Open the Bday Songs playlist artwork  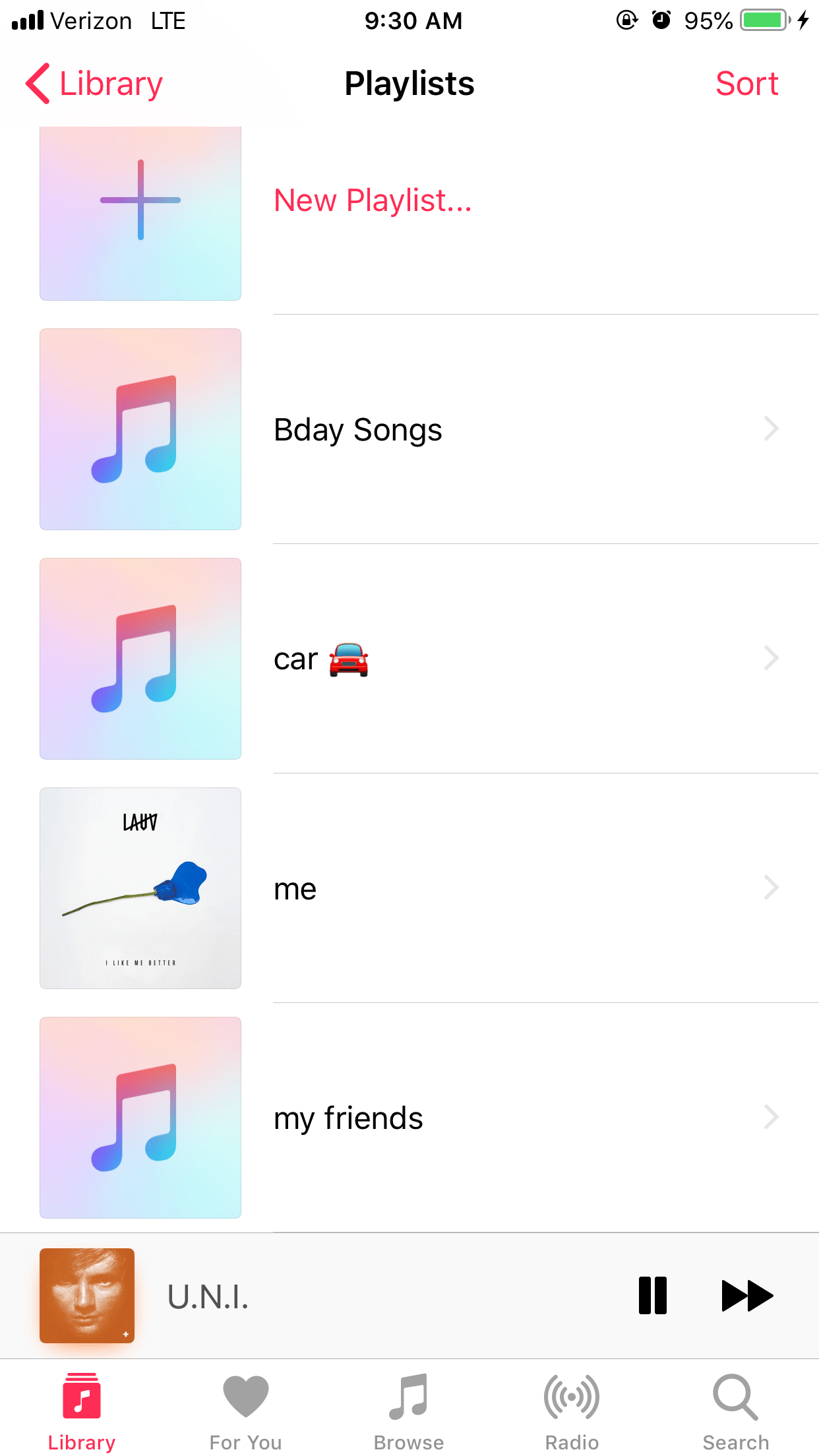140,428
